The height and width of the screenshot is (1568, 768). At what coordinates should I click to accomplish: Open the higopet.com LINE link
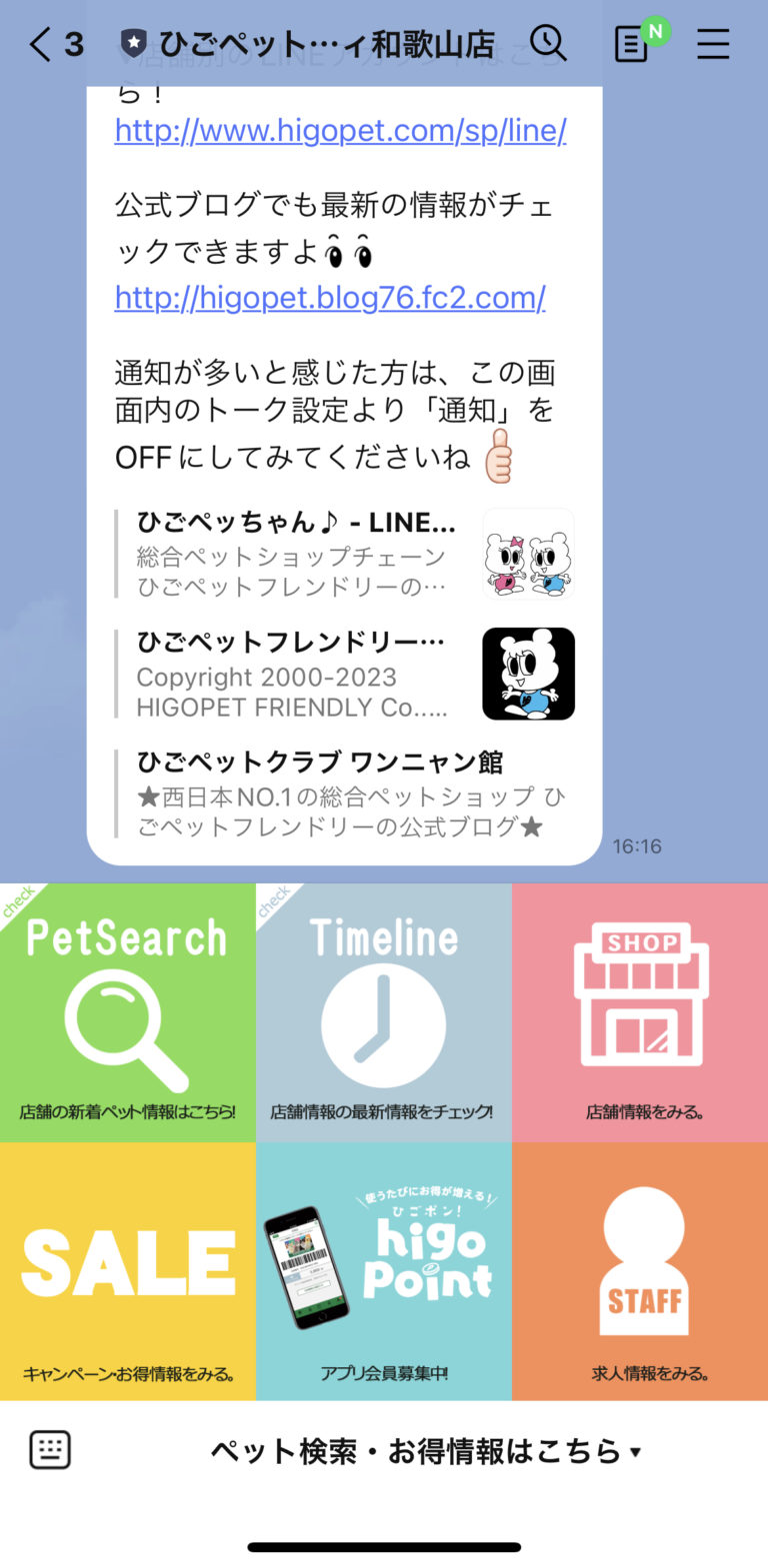[x=340, y=131]
